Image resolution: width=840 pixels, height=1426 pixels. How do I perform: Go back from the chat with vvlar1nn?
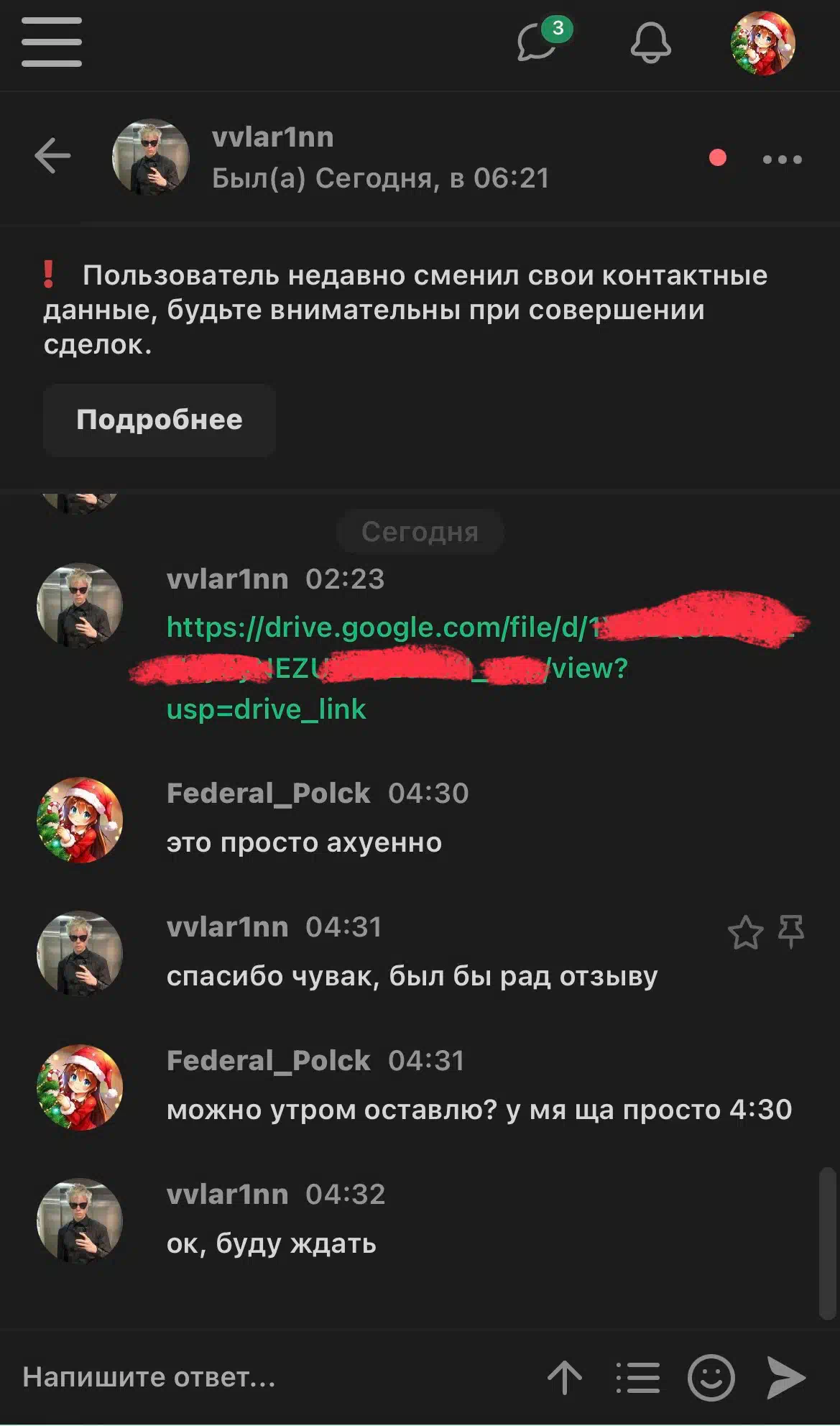coord(52,156)
